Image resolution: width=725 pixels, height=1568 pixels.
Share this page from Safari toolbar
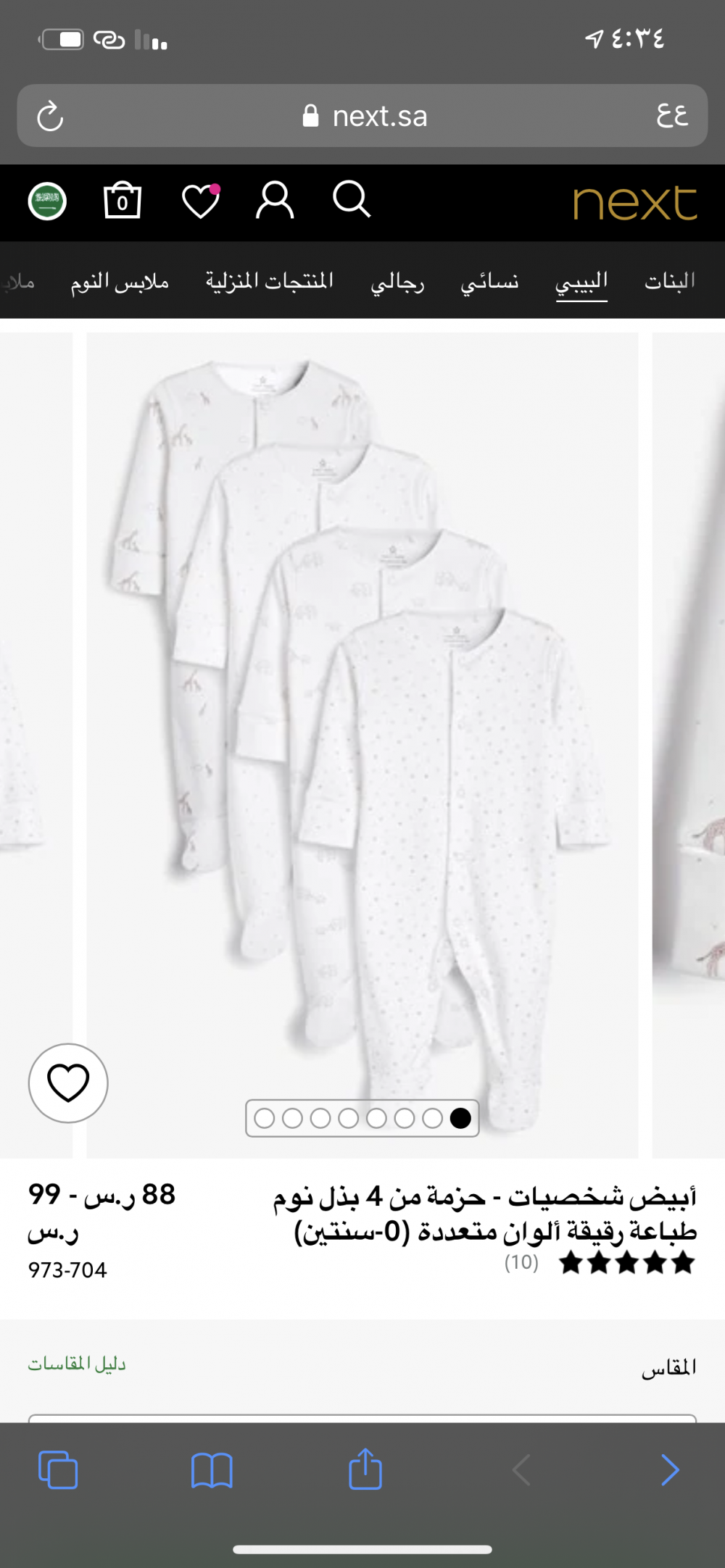tap(365, 1469)
